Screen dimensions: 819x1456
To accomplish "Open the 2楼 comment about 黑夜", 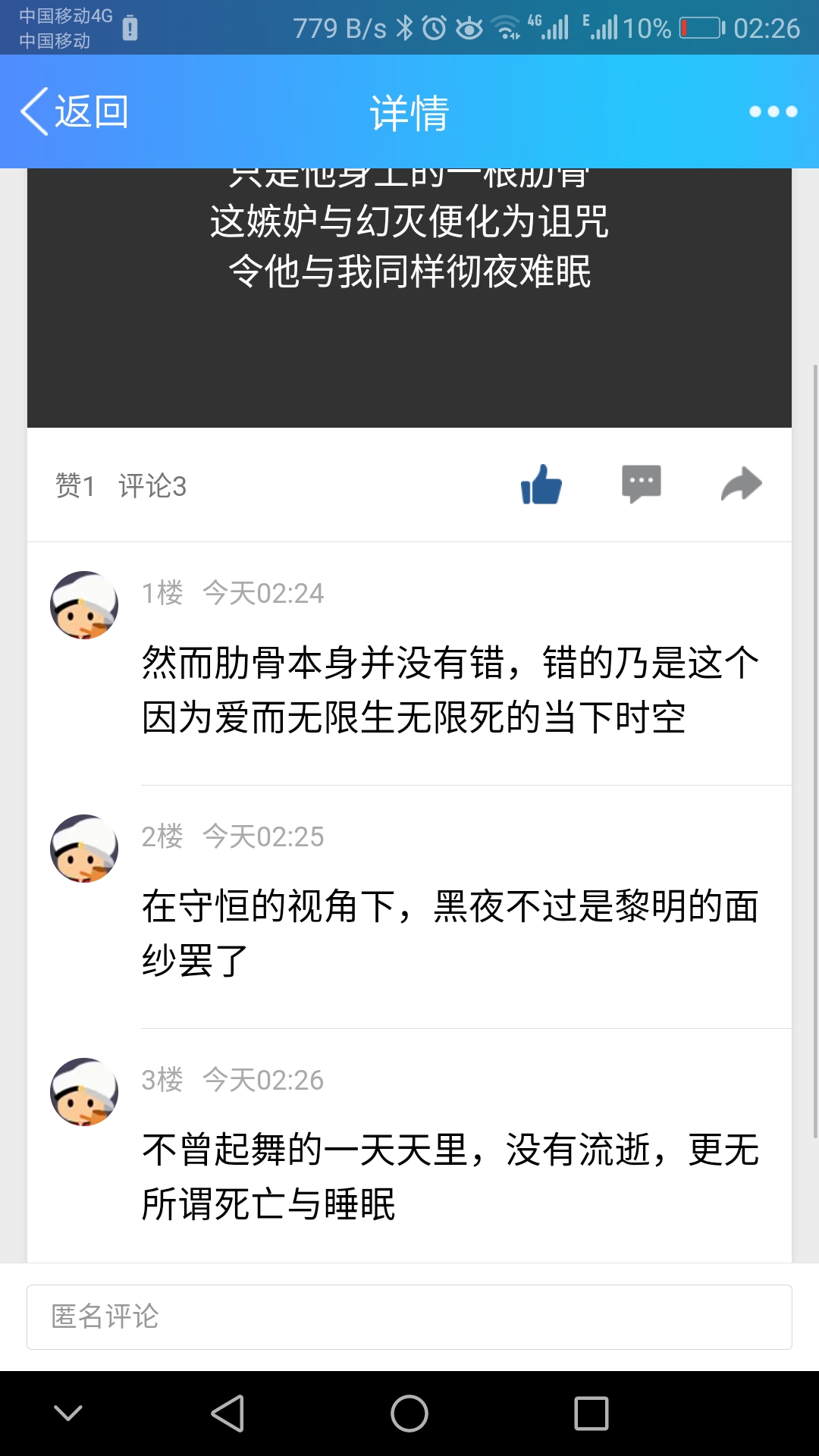I will pos(450,933).
